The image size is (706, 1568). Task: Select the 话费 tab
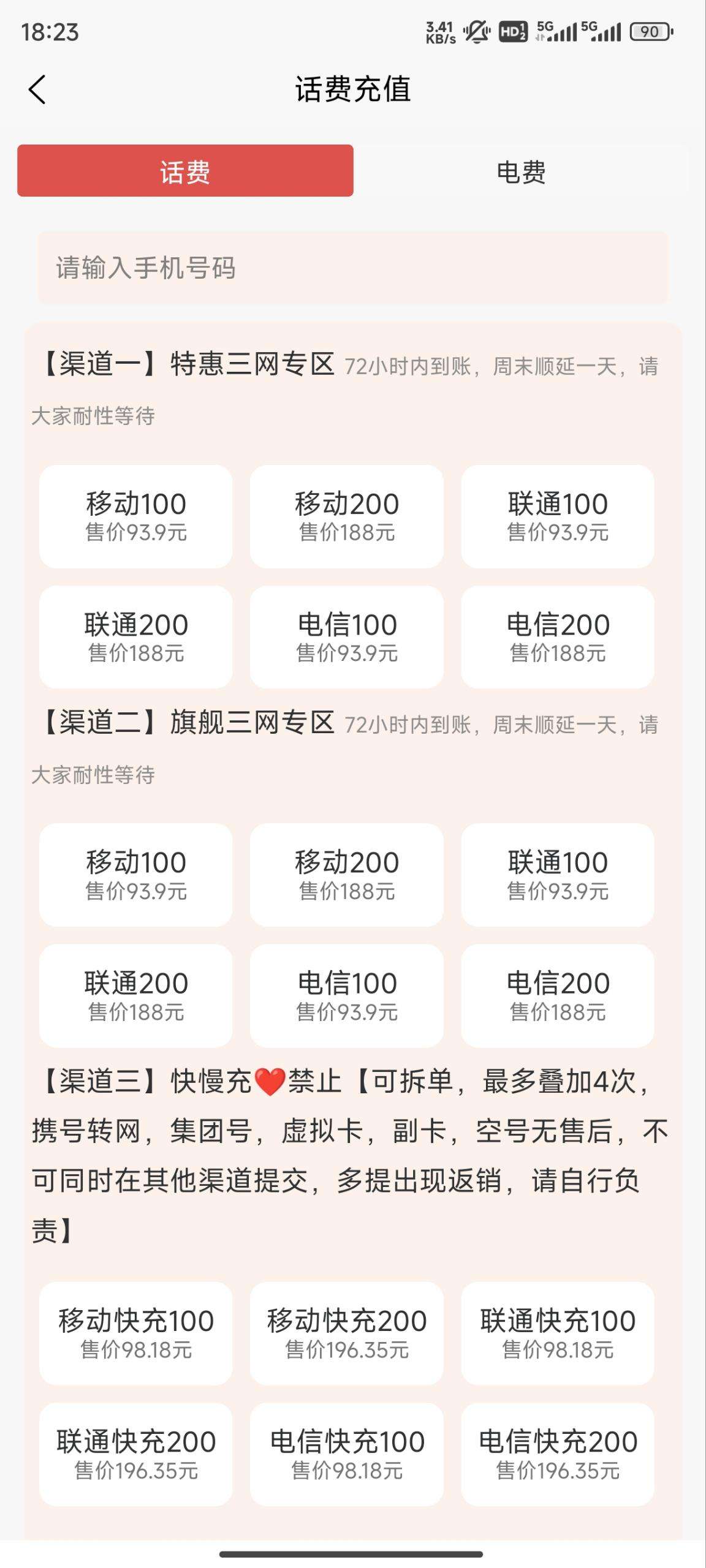coord(185,171)
